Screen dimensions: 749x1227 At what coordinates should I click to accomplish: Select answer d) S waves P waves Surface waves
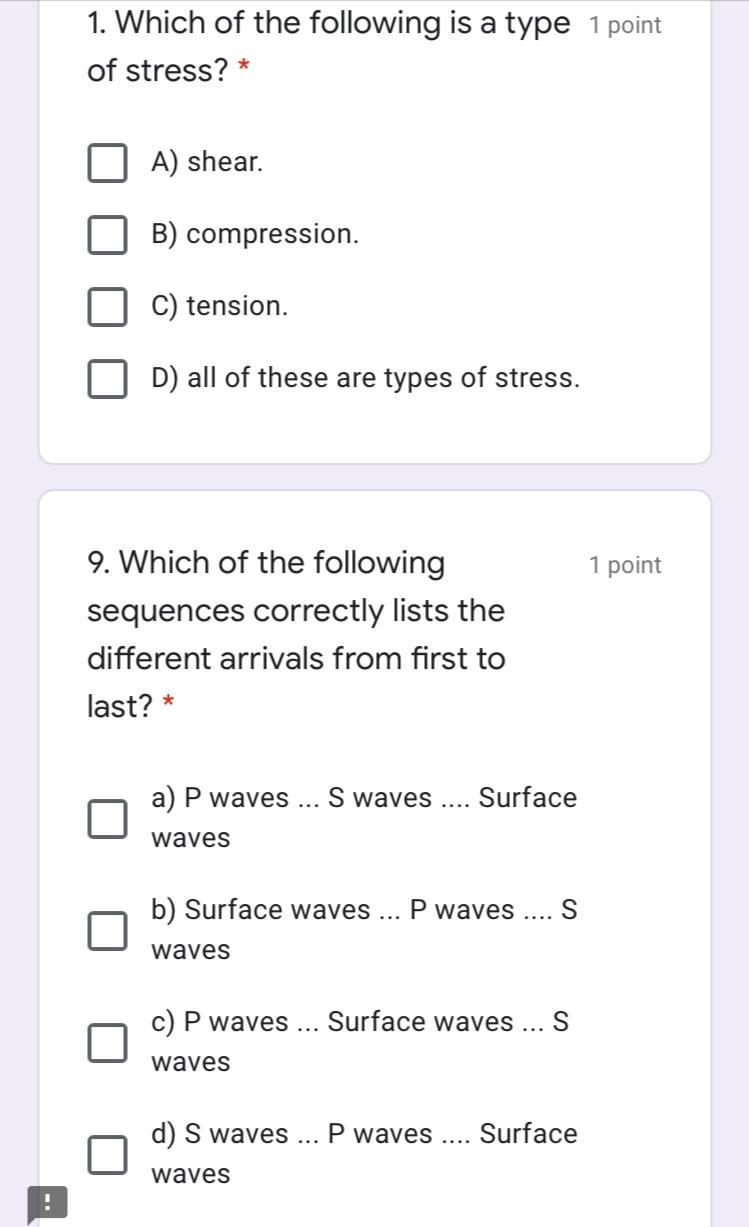107,1154
